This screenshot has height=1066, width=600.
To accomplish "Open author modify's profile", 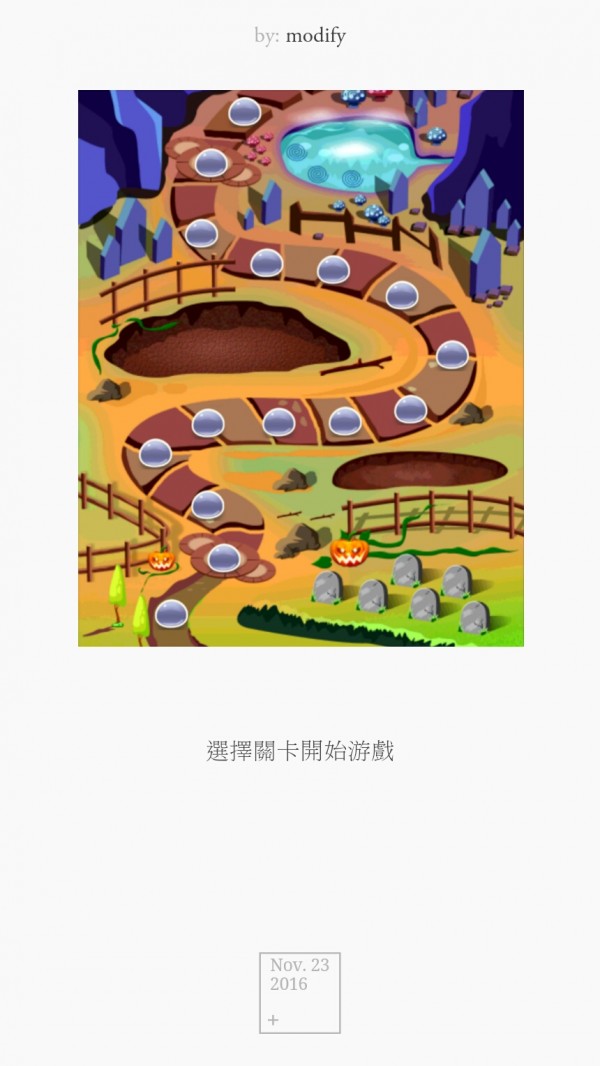I will 315,36.
